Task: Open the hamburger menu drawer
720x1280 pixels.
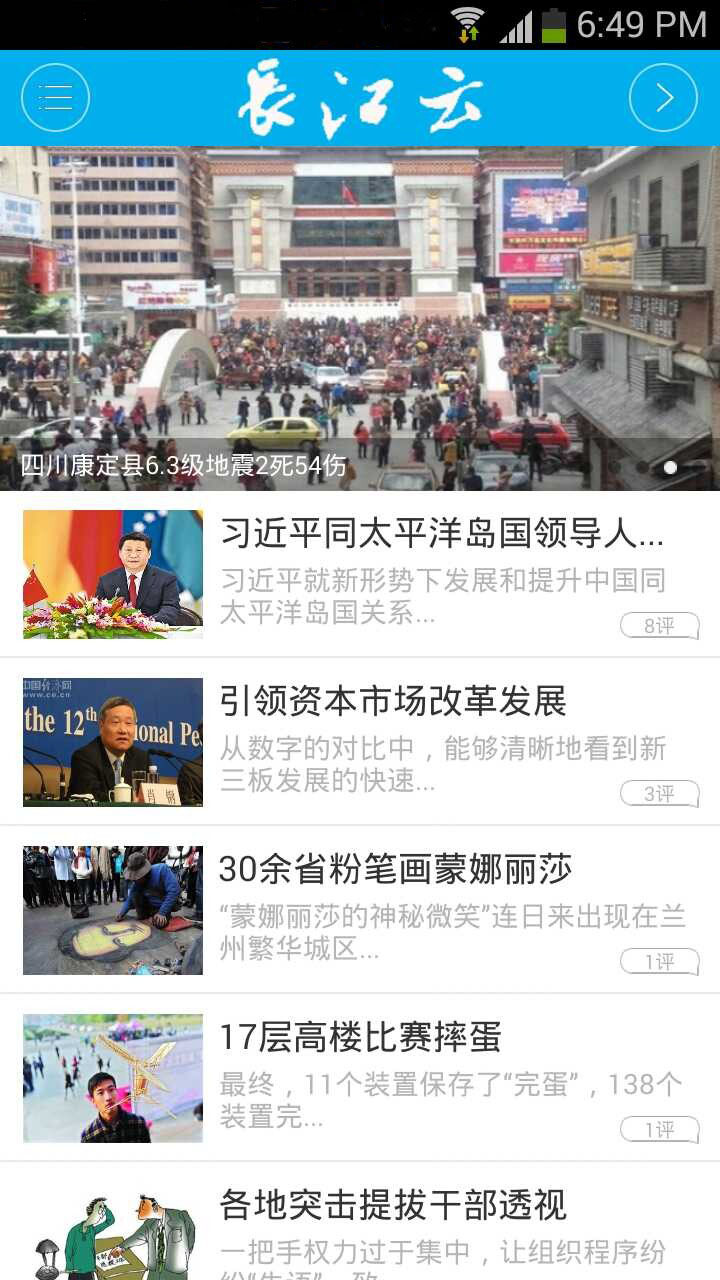Action: tap(55, 97)
